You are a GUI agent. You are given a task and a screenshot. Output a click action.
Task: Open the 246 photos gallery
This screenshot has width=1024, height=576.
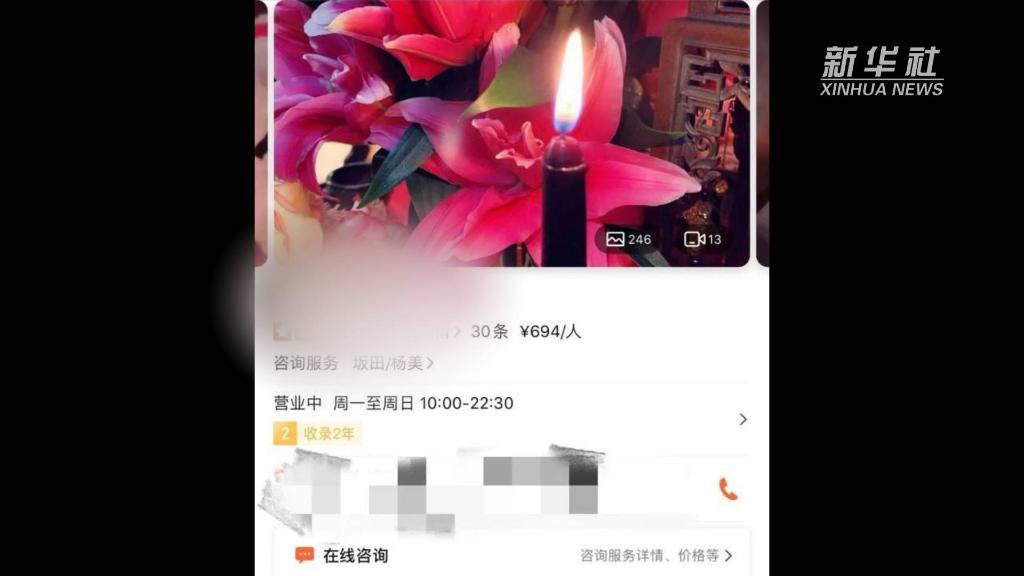[628, 239]
